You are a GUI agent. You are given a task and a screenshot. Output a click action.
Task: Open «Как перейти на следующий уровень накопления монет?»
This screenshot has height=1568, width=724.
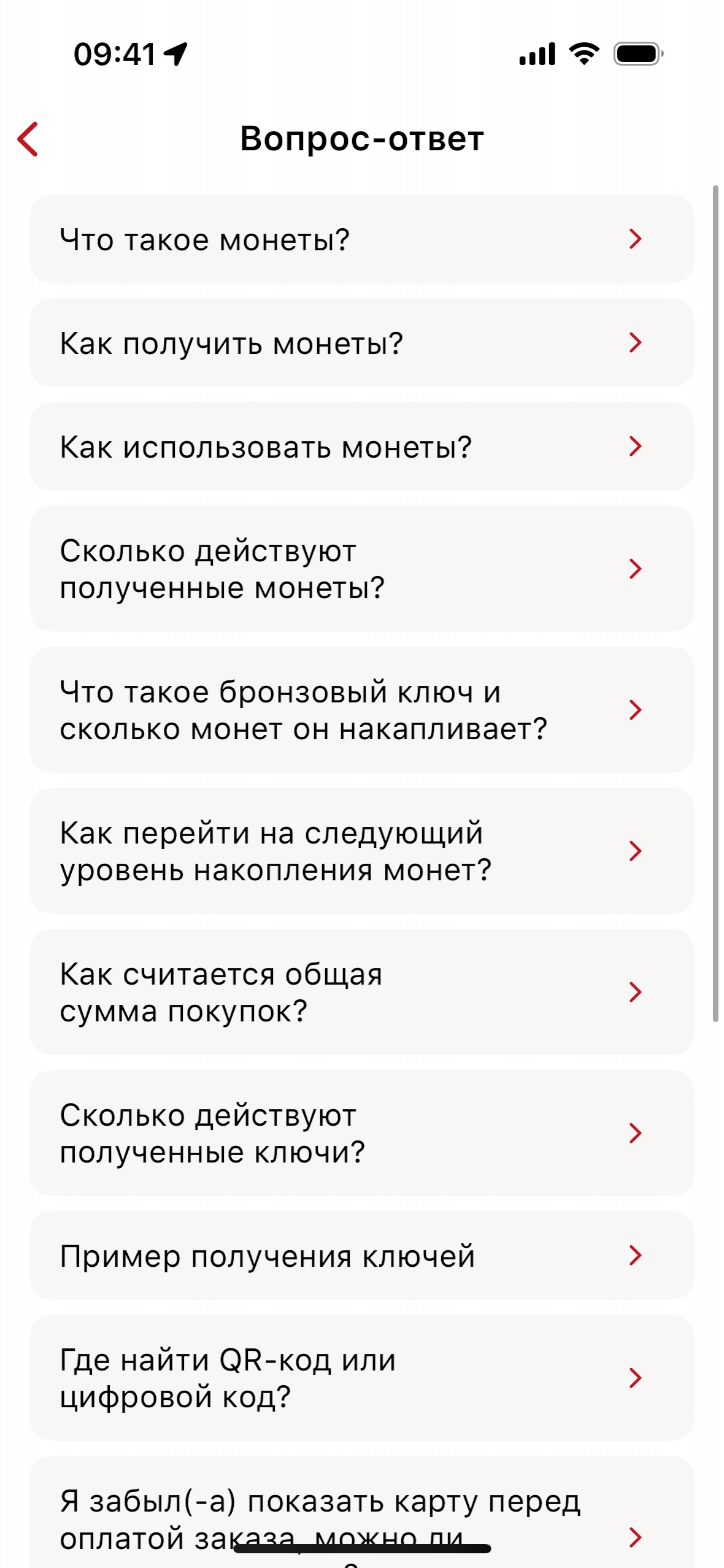[x=361, y=851]
